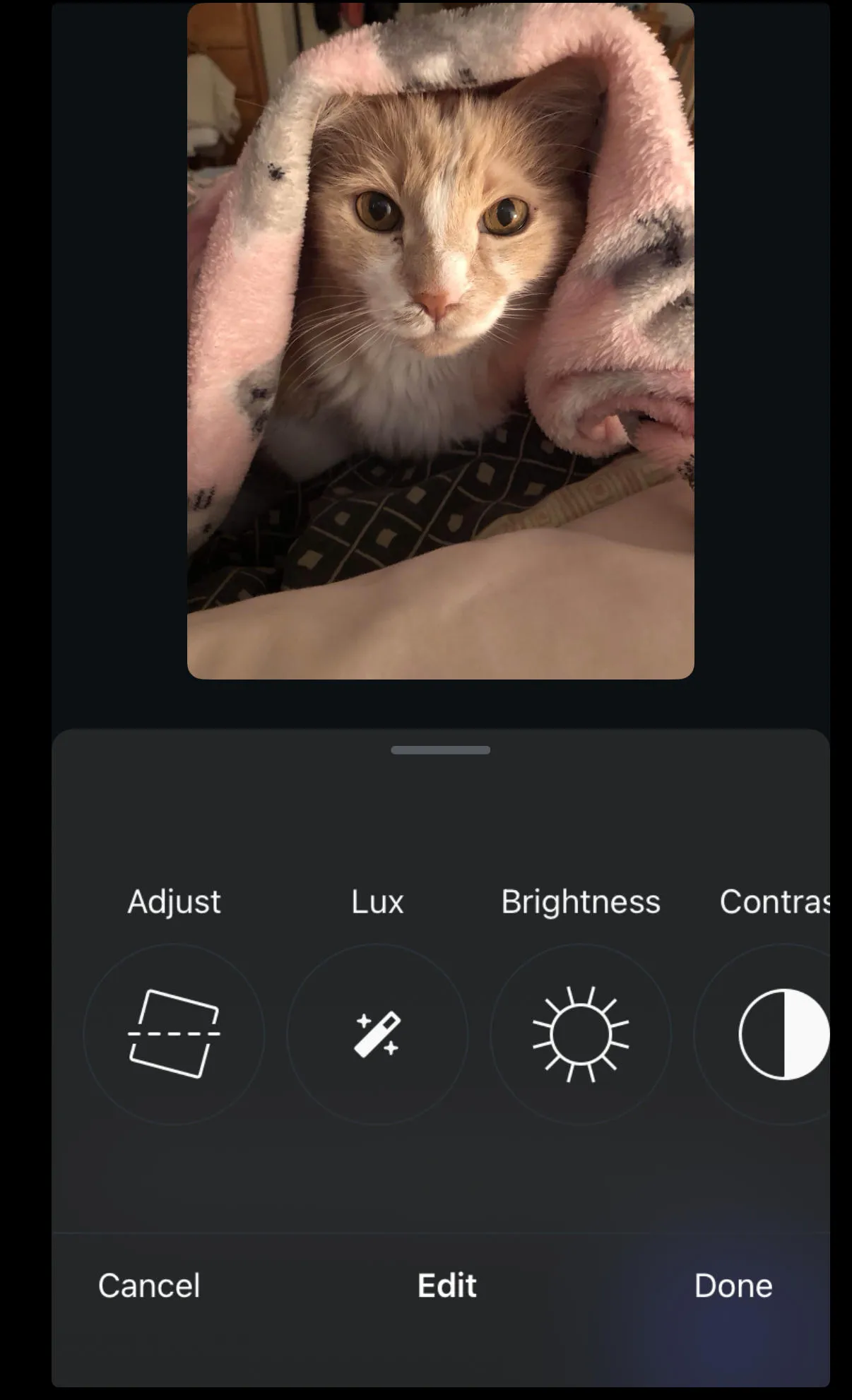Tap Done to save edits
Image resolution: width=852 pixels, height=1400 pixels.
point(733,1286)
